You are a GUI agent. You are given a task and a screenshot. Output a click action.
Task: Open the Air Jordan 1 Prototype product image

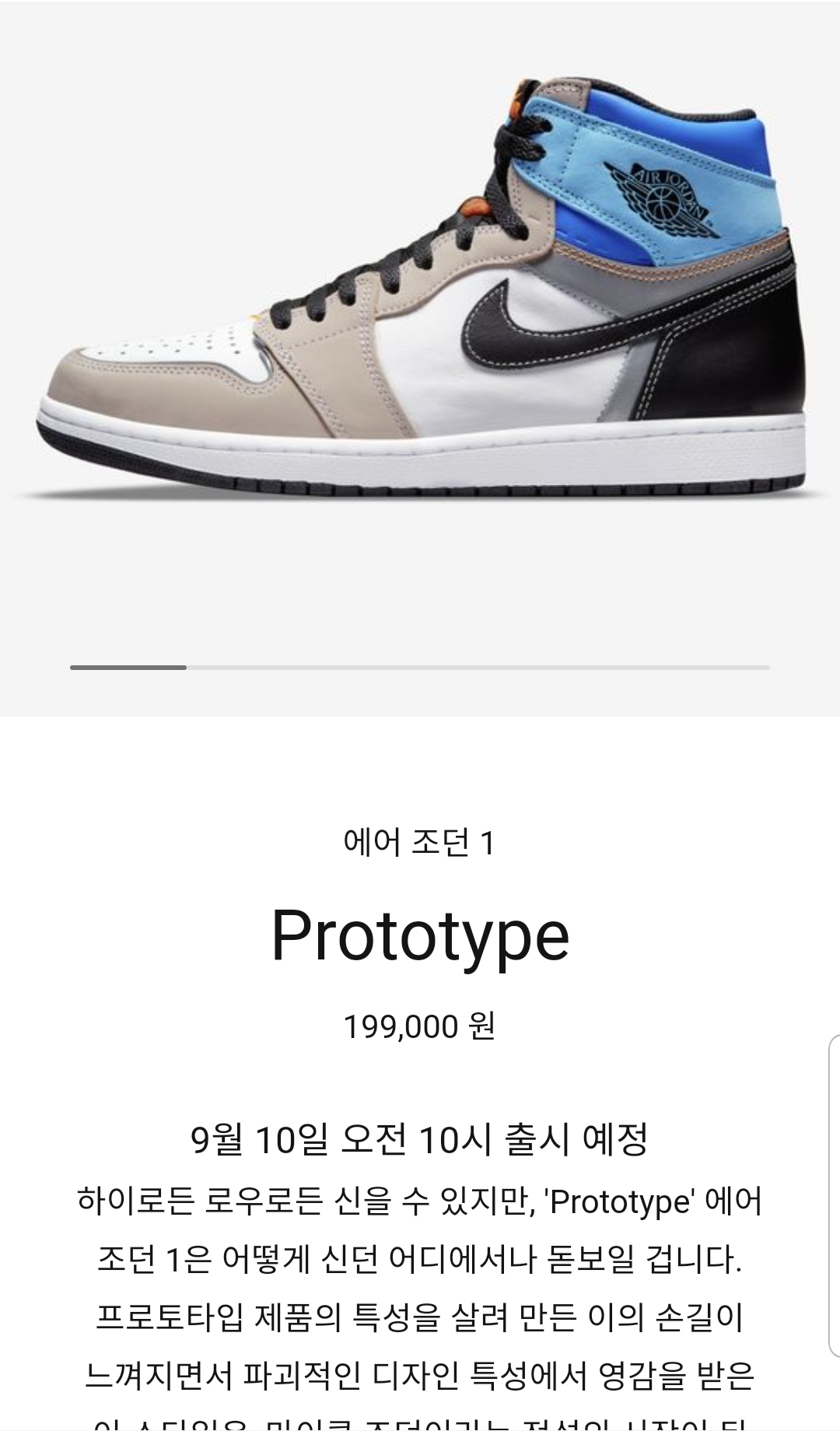pyautogui.click(x=420, y=288)
